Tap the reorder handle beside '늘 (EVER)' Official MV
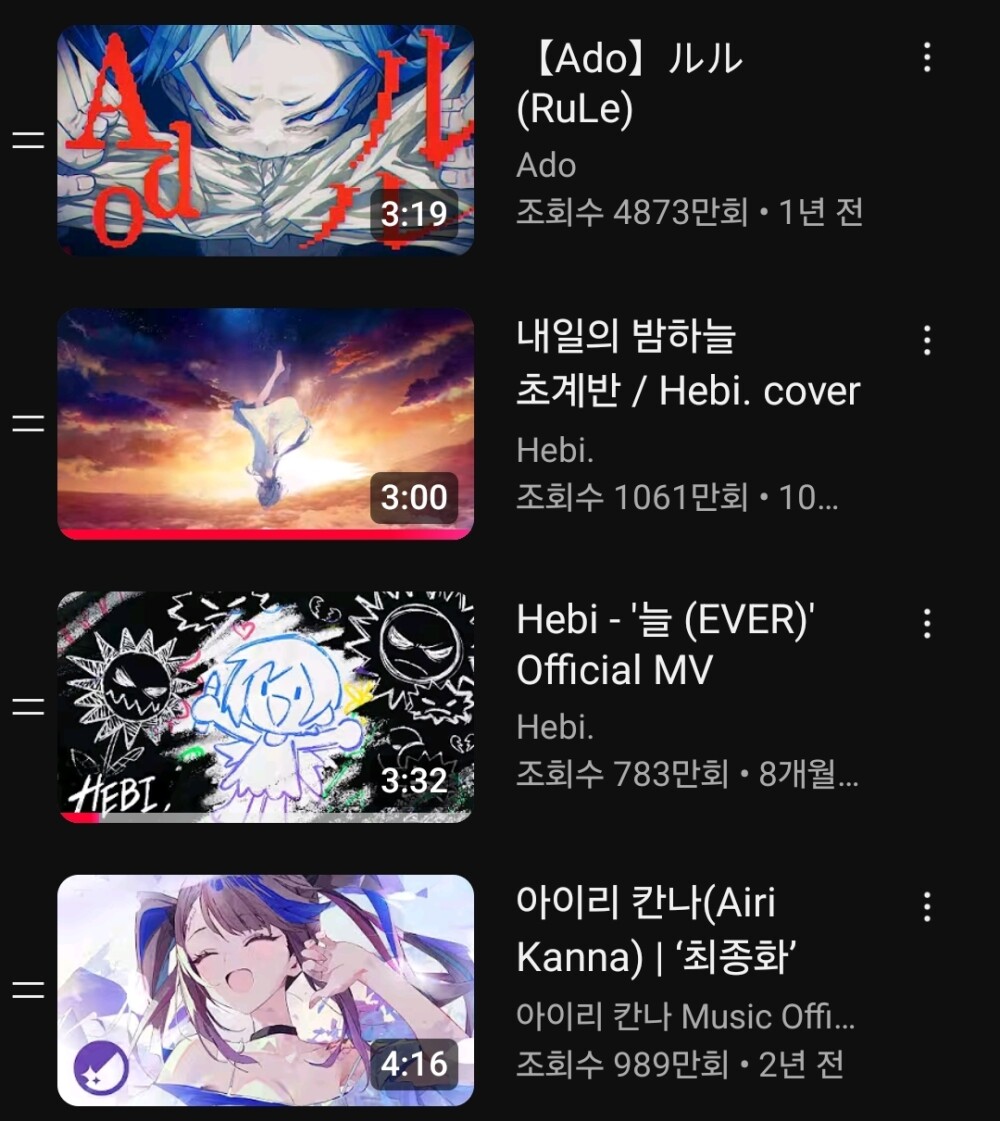 pos(28,706)
